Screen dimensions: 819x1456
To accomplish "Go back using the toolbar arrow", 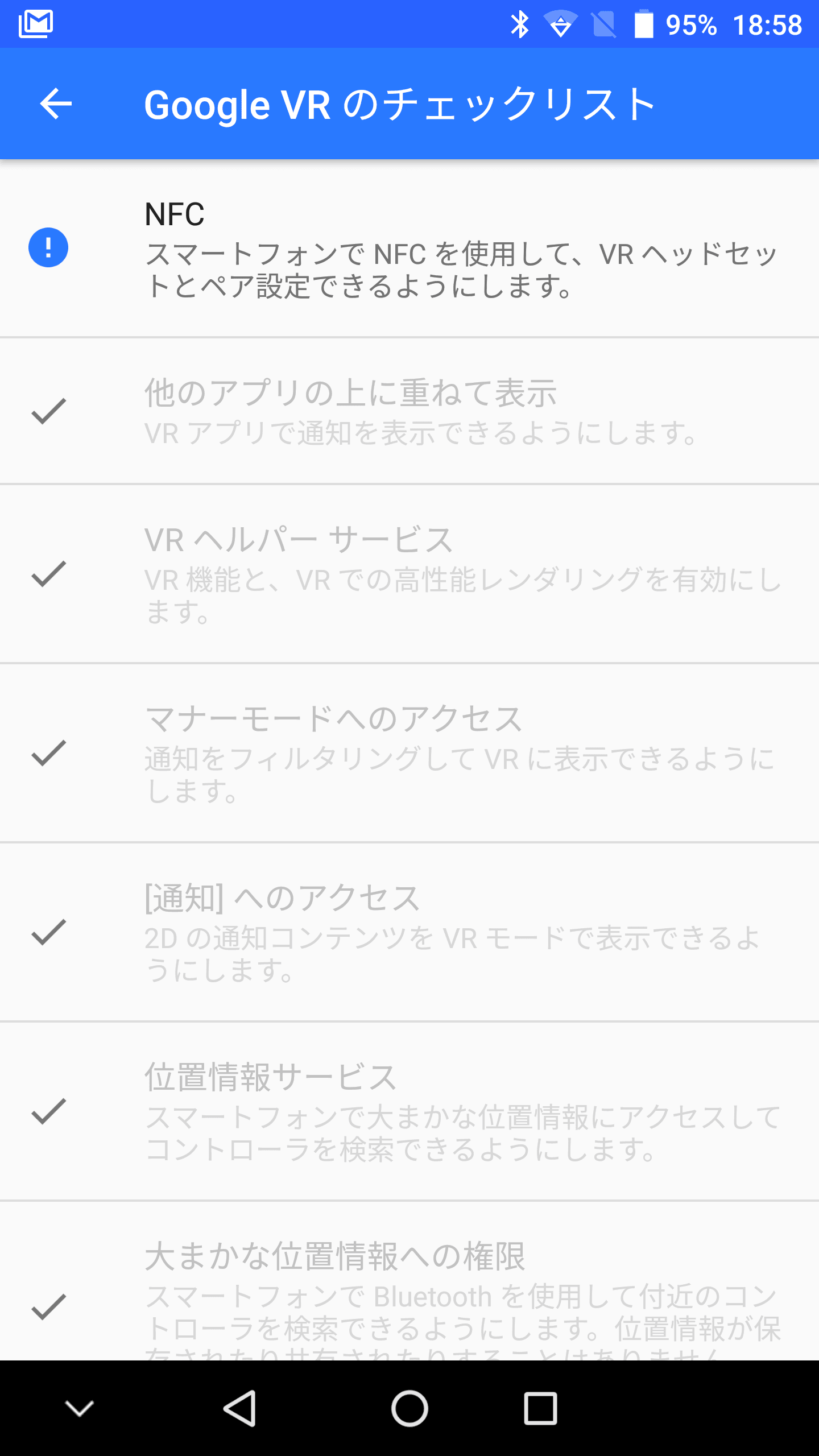I will [x=56, y=104].
